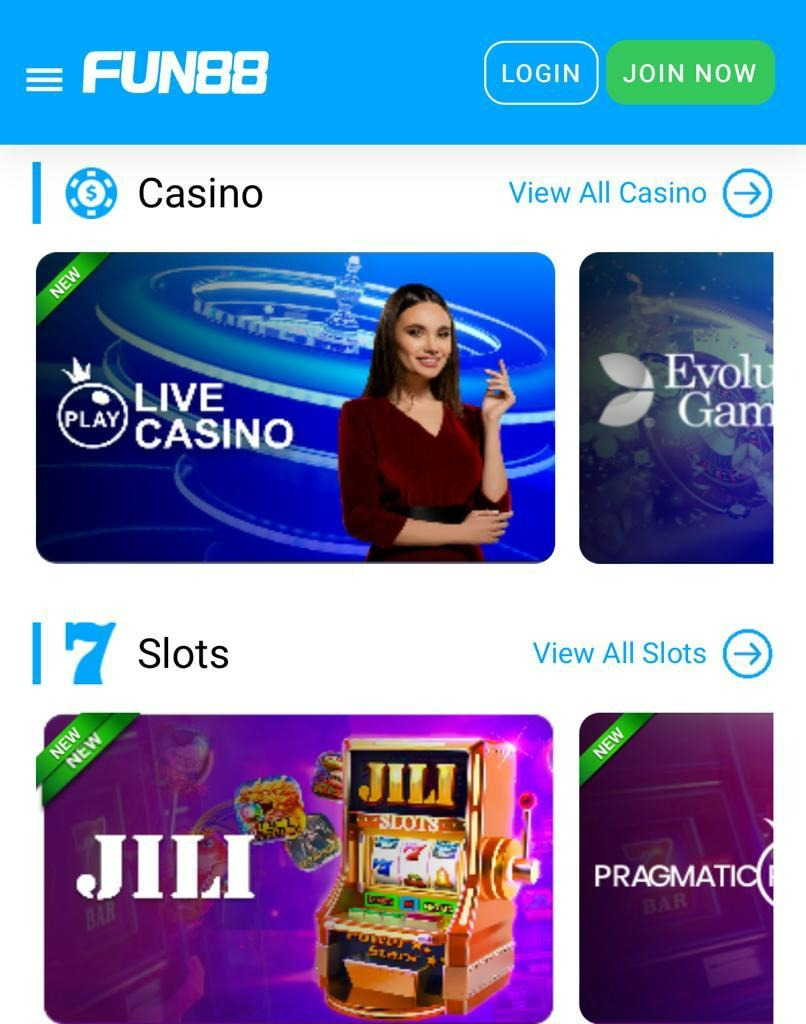Register with the JOIN NOW button
806x1024 pixels.
pos(690,73)
